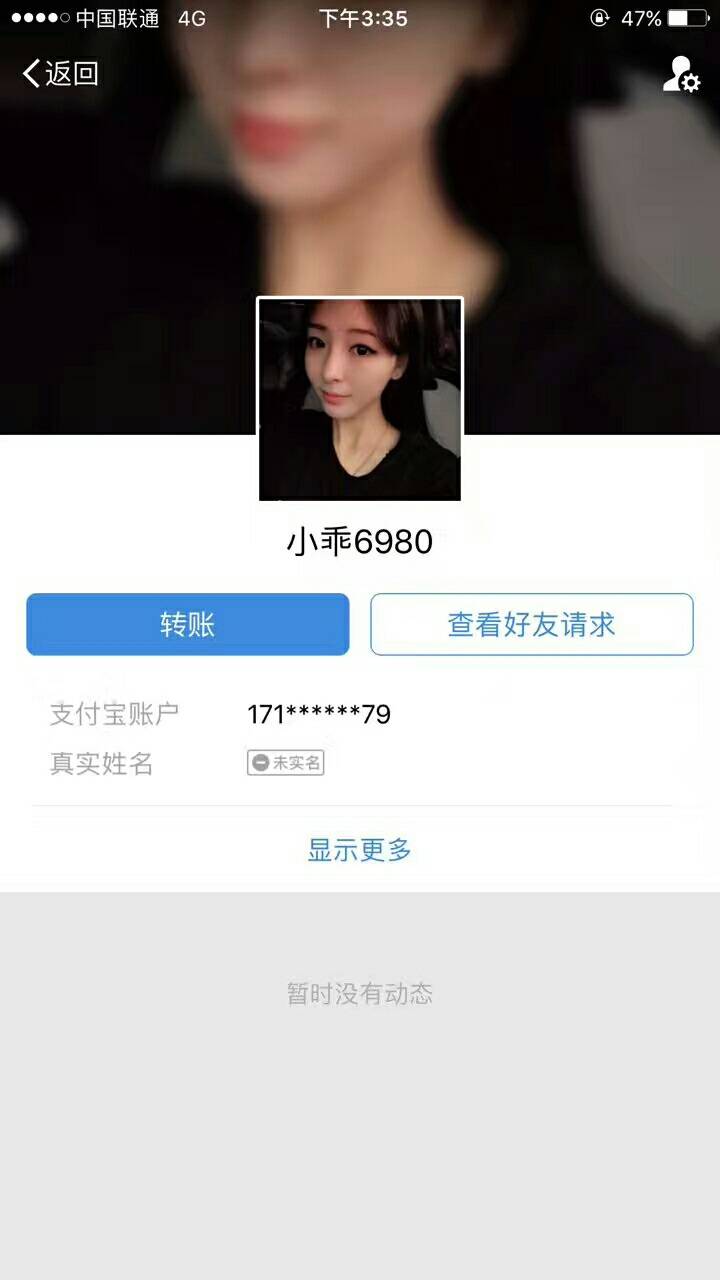Open 查看好友请求 friend request

pos(531,625)
